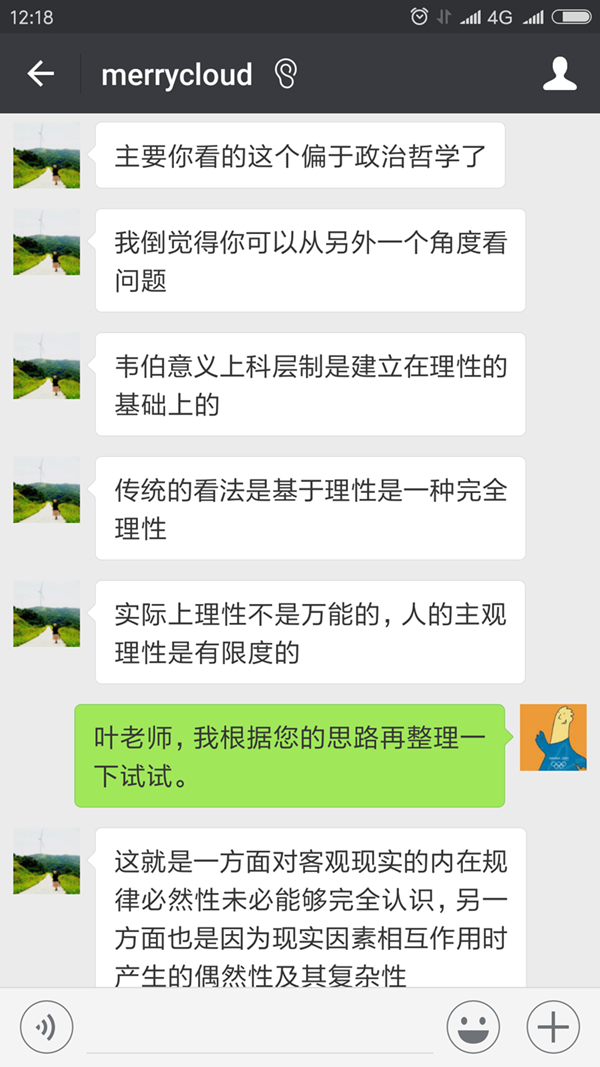This screenshot has width=600, height=1067.
Task: Open the plus attachment menu
Action: click(x=553, y=1027)
